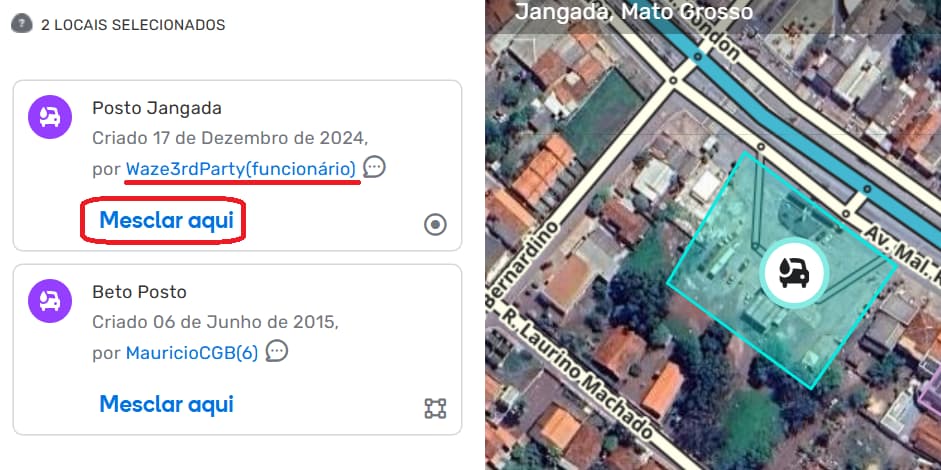This screenshot has width=941, height=470.
Task: Message MauricioCGB via the chat icon
Action: [277, 351]
